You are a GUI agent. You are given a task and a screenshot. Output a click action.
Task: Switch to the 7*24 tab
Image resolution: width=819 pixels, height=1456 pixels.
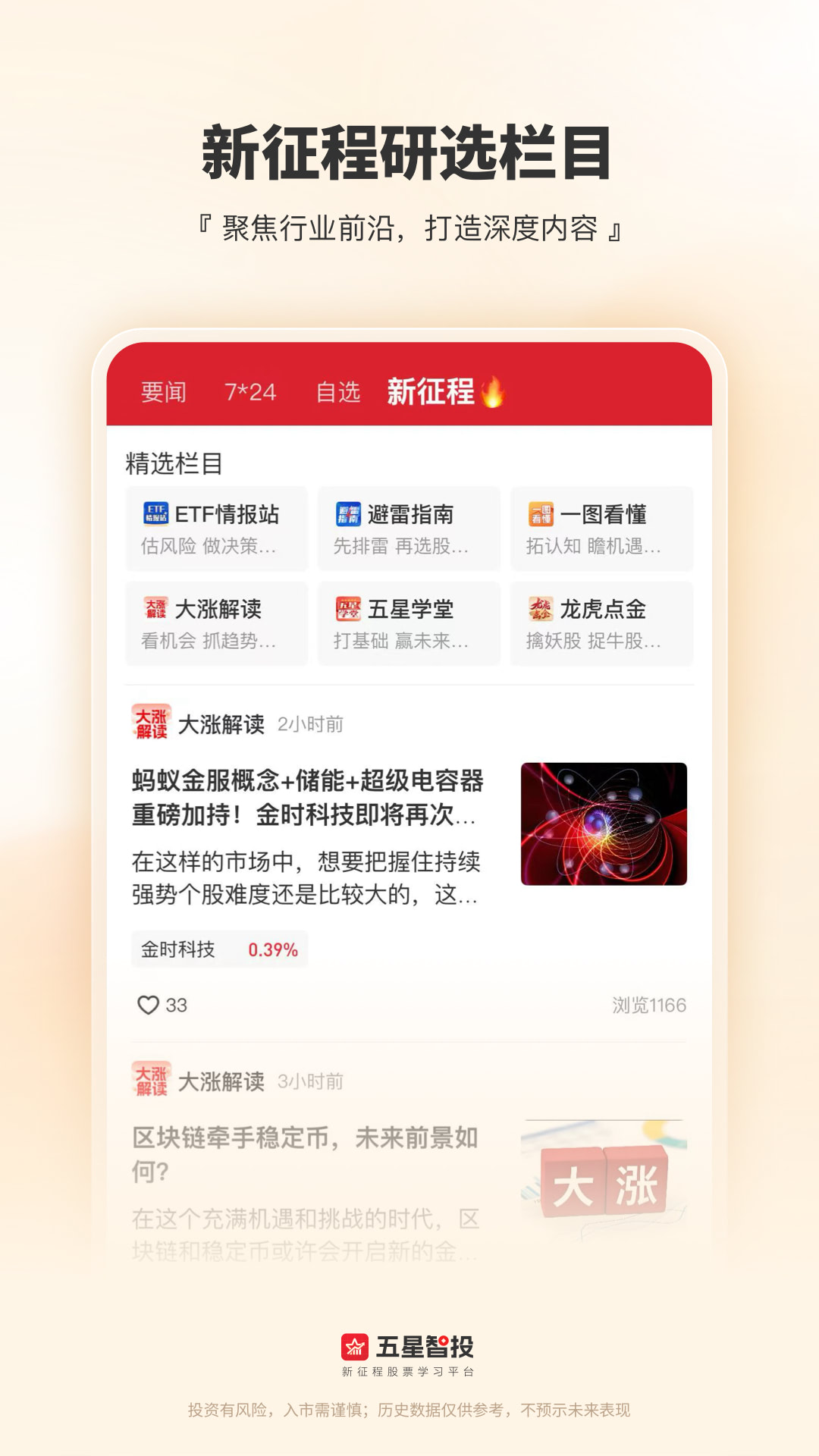click(251, 391)
